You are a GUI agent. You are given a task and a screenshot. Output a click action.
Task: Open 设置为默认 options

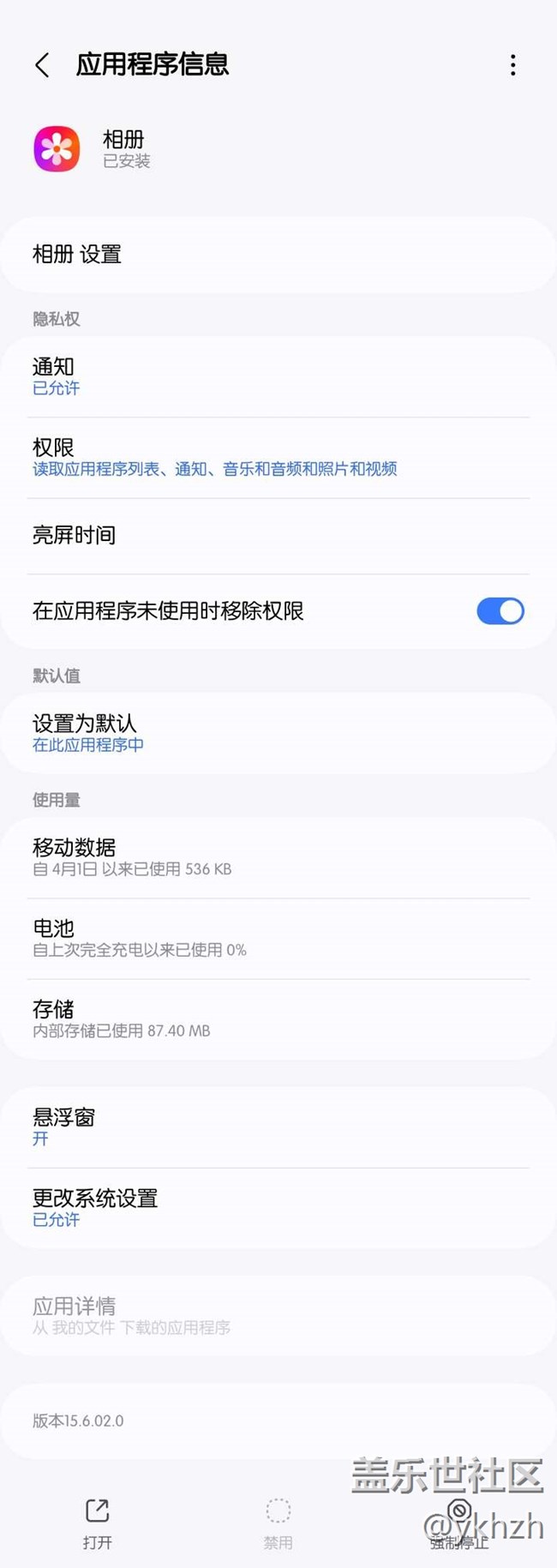coord(278,733)
